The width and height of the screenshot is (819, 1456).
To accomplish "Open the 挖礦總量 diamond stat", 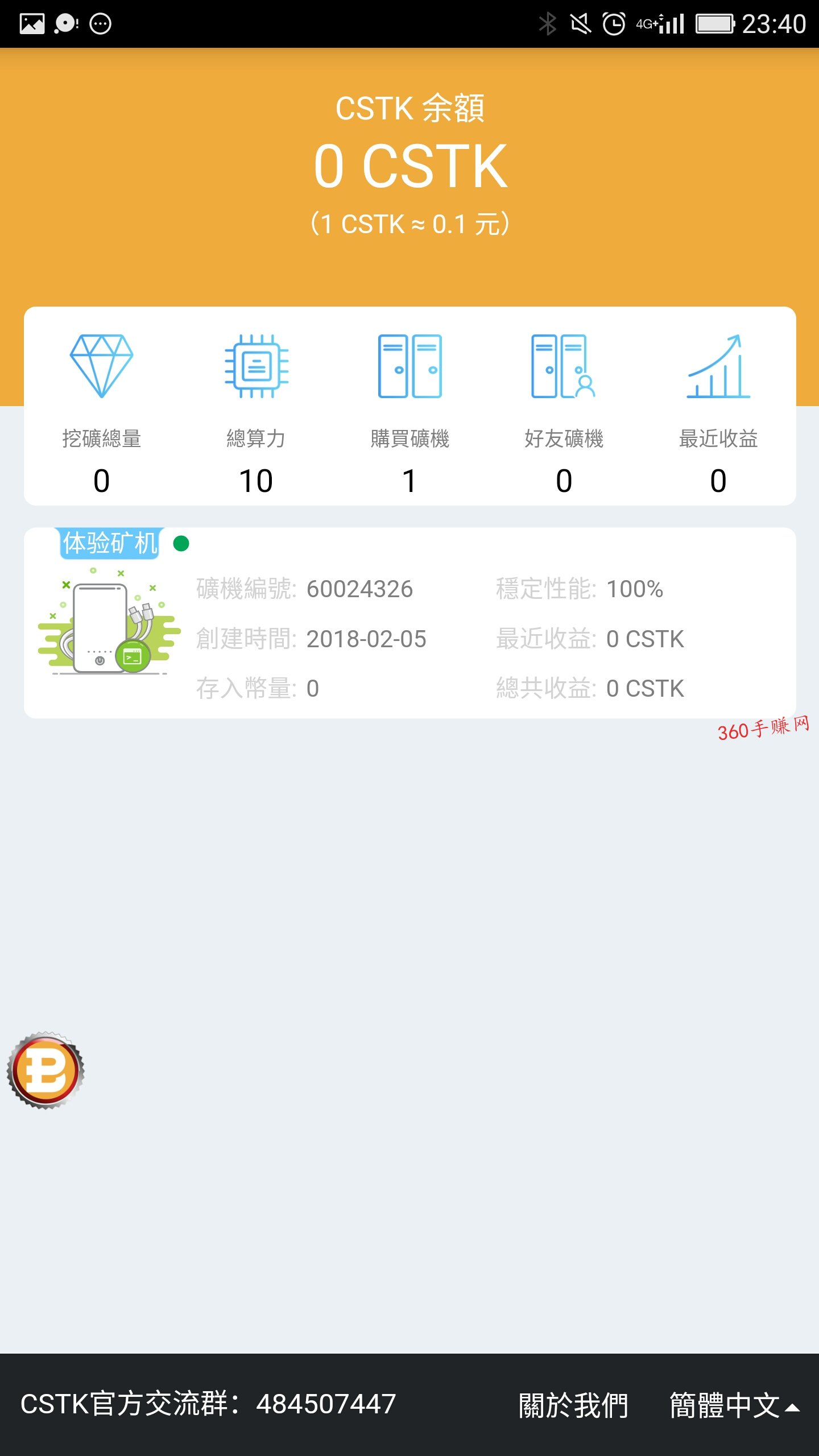I will click(102, 413).
